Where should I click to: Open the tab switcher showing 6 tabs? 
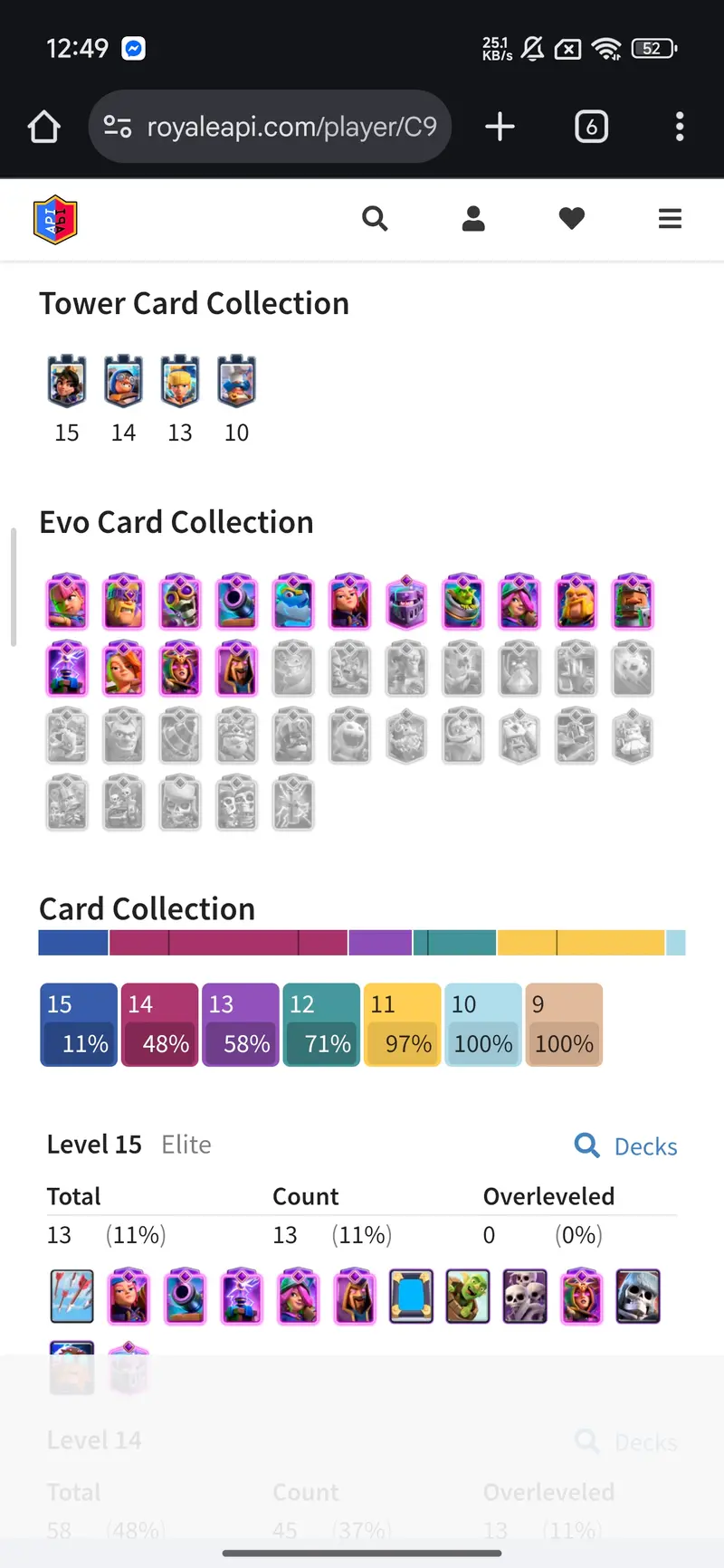(x=591, y=127)
